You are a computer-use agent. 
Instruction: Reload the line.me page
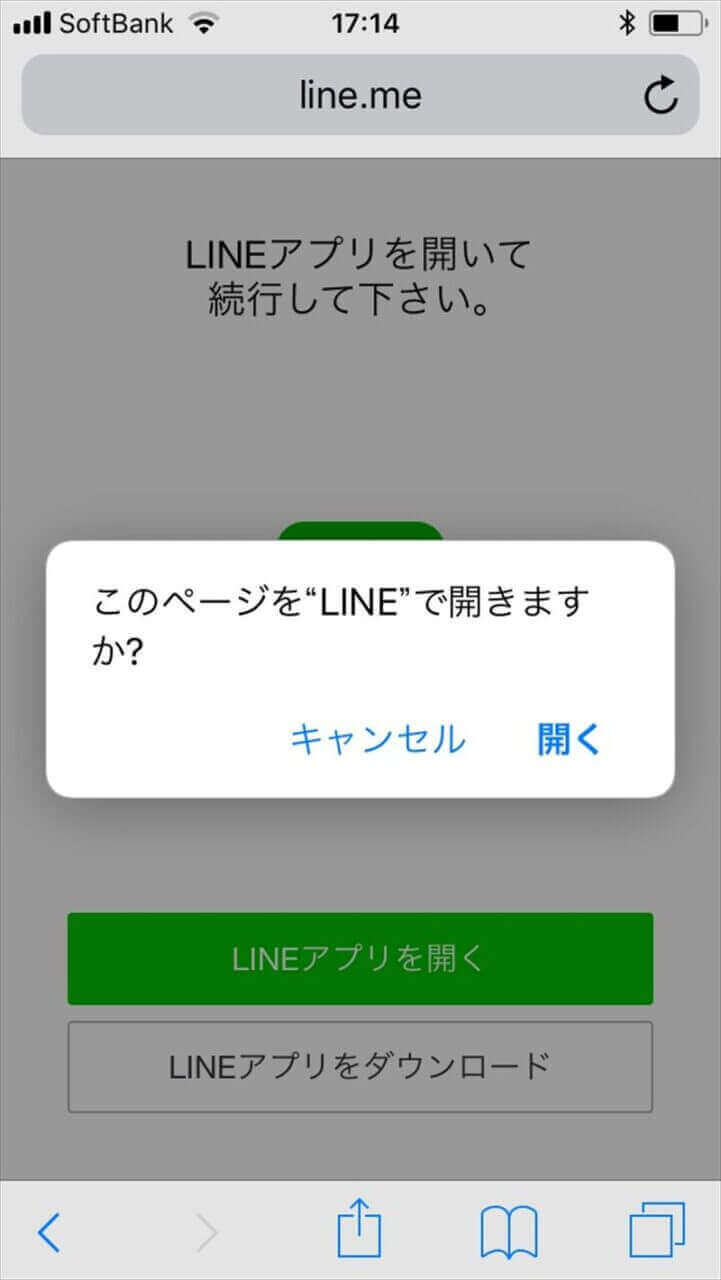pos(660,96)
